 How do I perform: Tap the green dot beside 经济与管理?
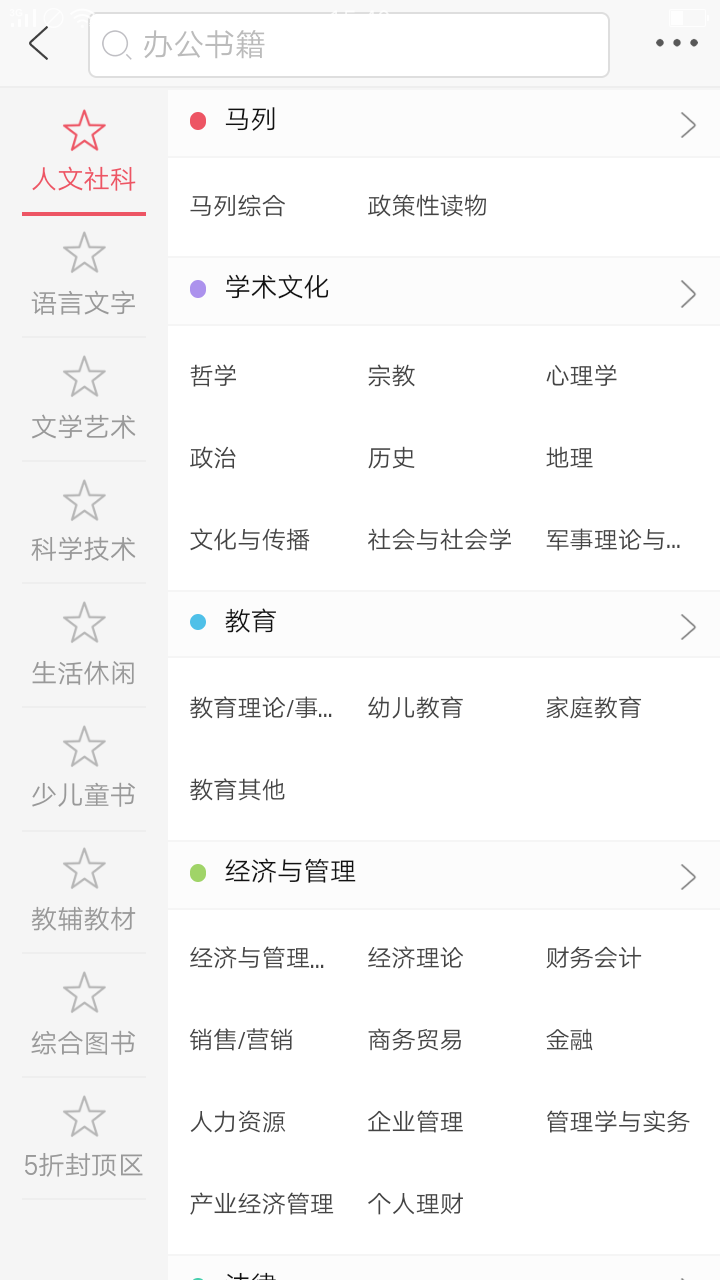click(x=197, y=873)
